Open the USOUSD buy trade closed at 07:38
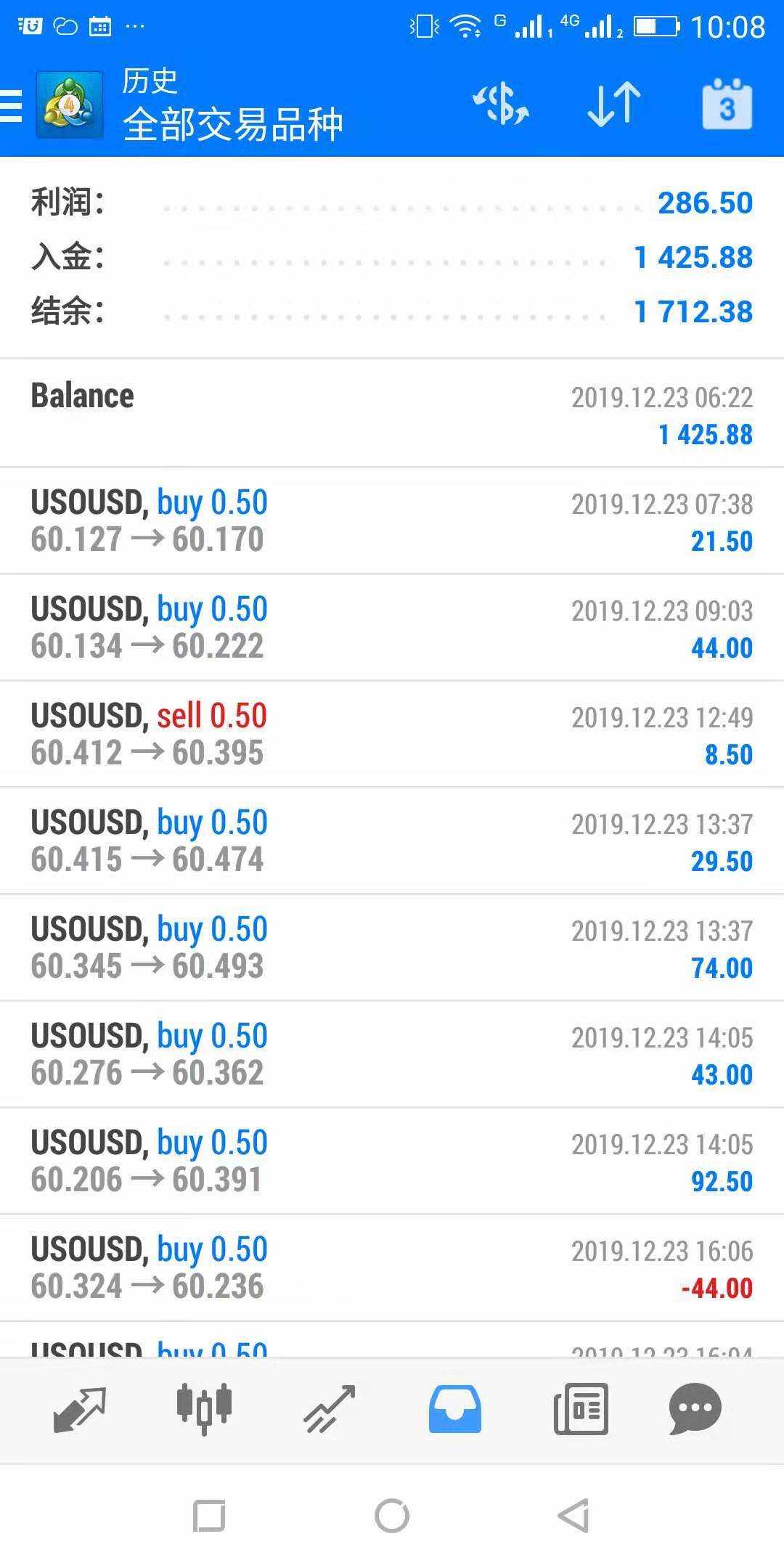 [392, 521]
